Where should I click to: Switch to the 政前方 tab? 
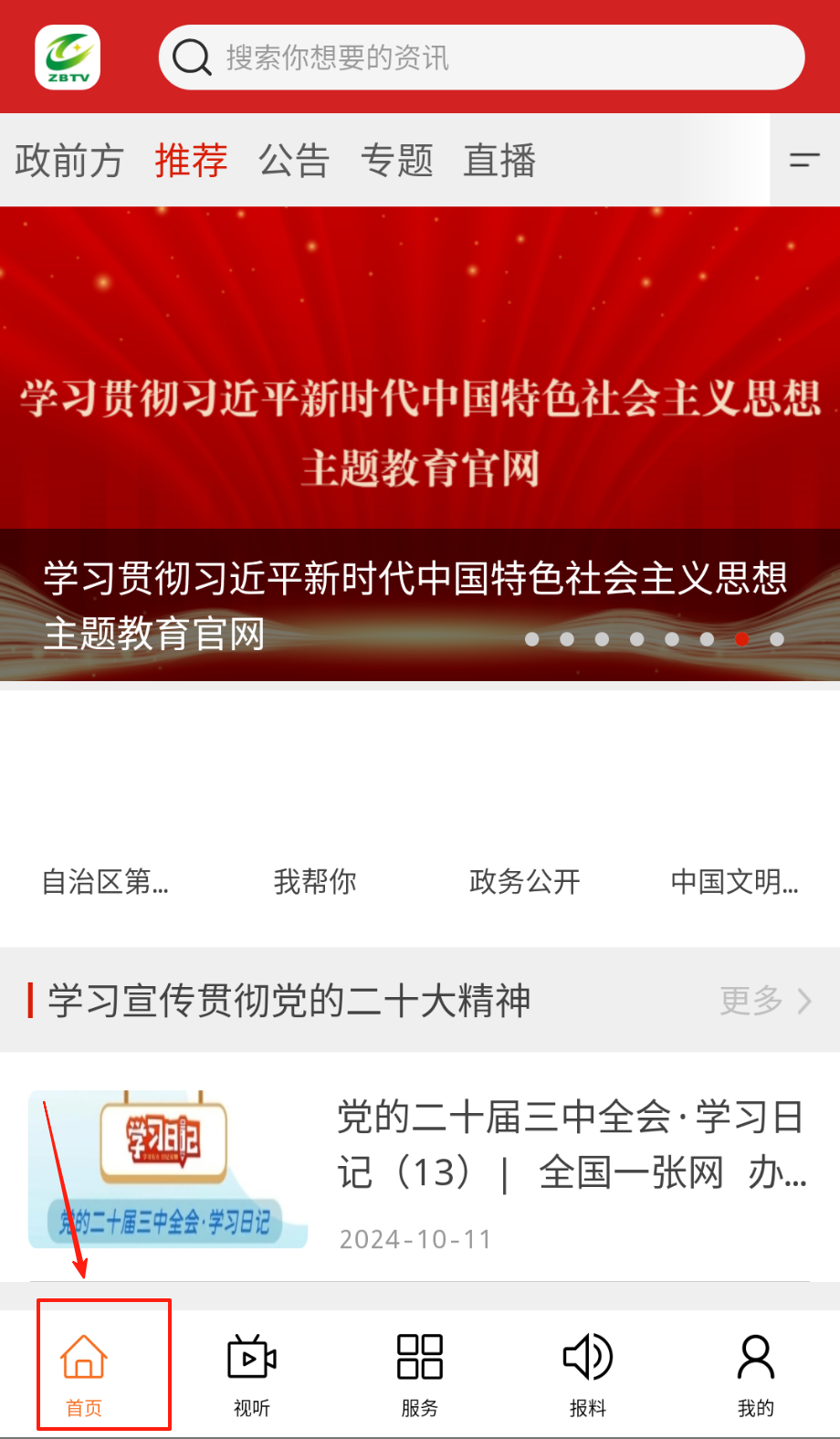tap(68, 161)
